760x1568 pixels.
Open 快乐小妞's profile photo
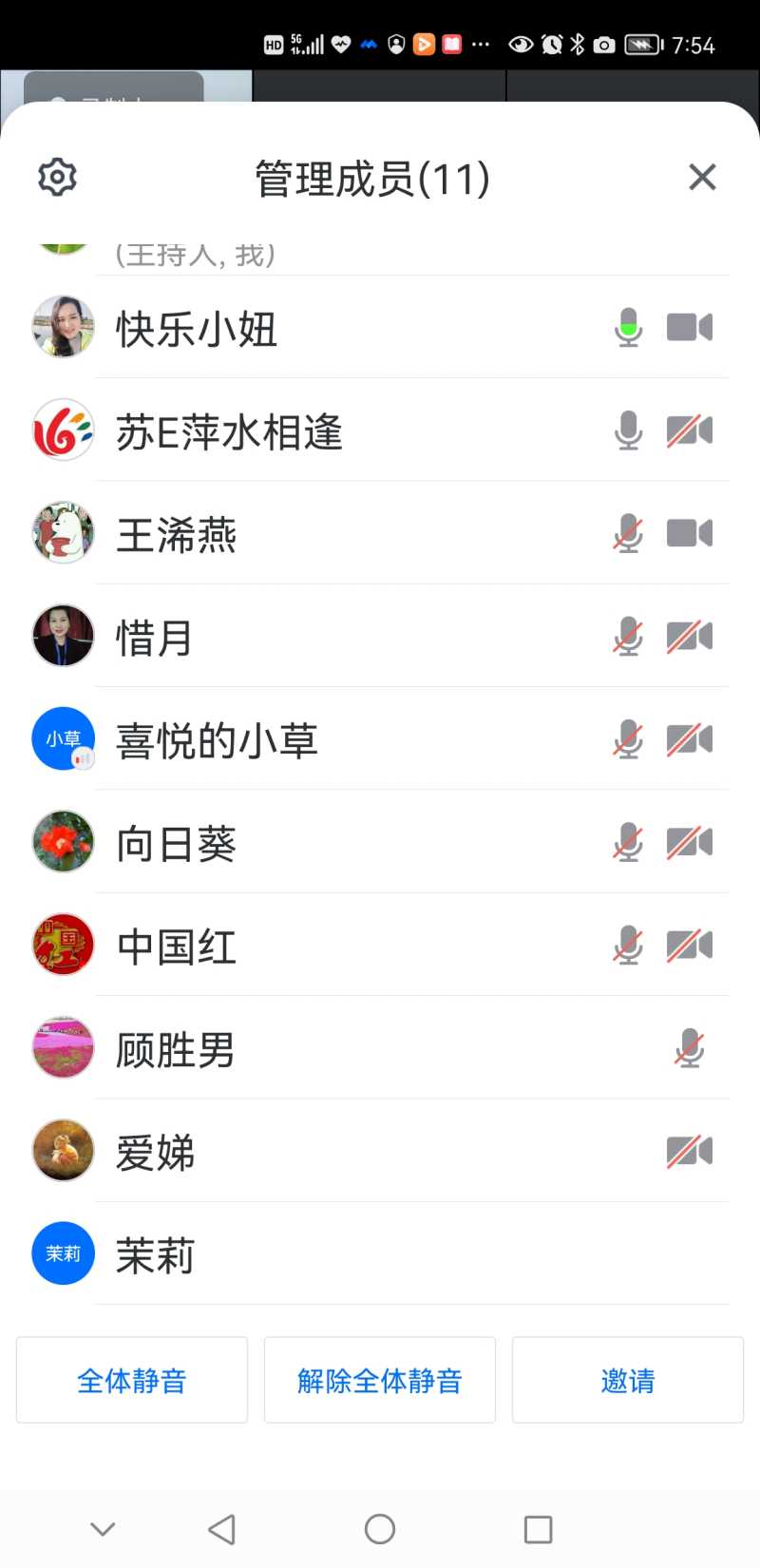click(x=62, y=327)
